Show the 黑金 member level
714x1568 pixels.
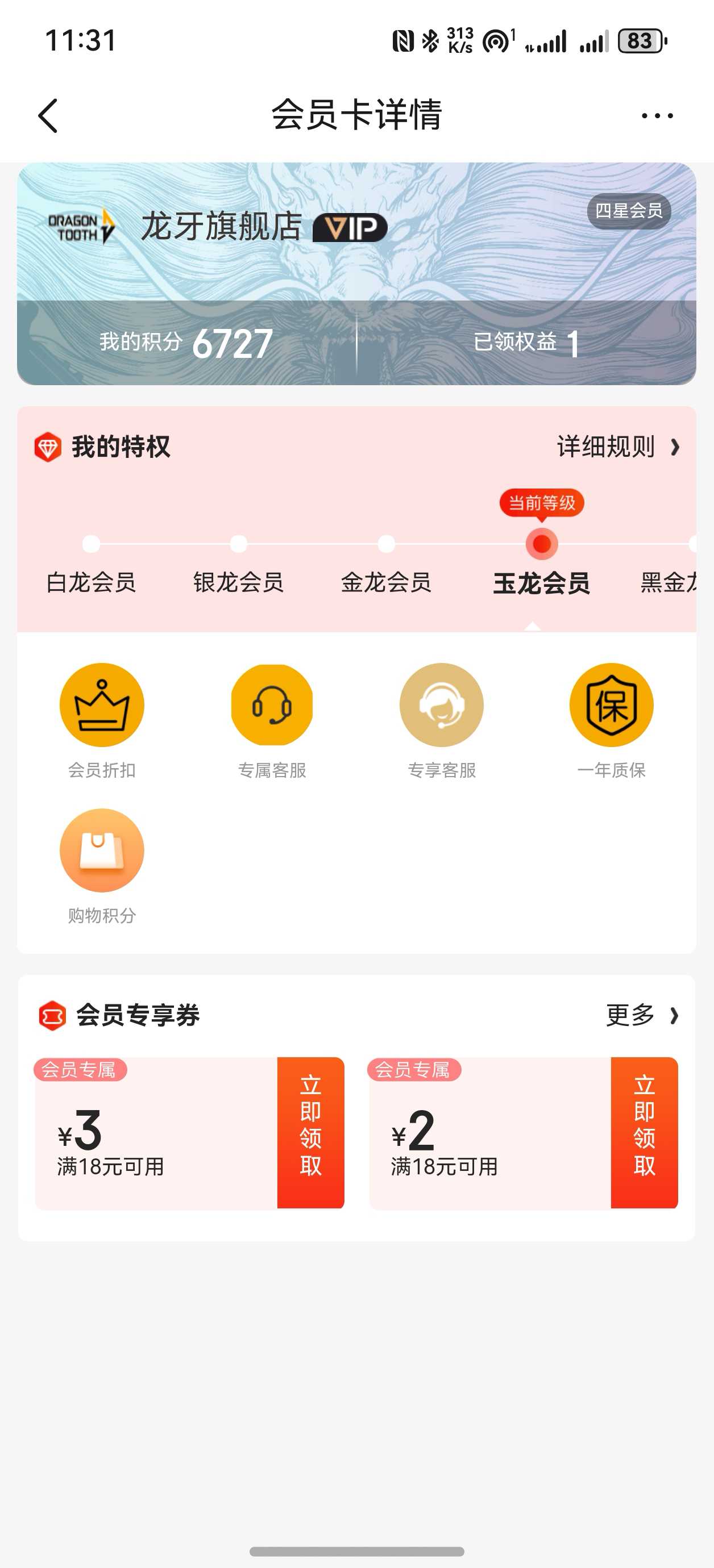tap(669, 582)
